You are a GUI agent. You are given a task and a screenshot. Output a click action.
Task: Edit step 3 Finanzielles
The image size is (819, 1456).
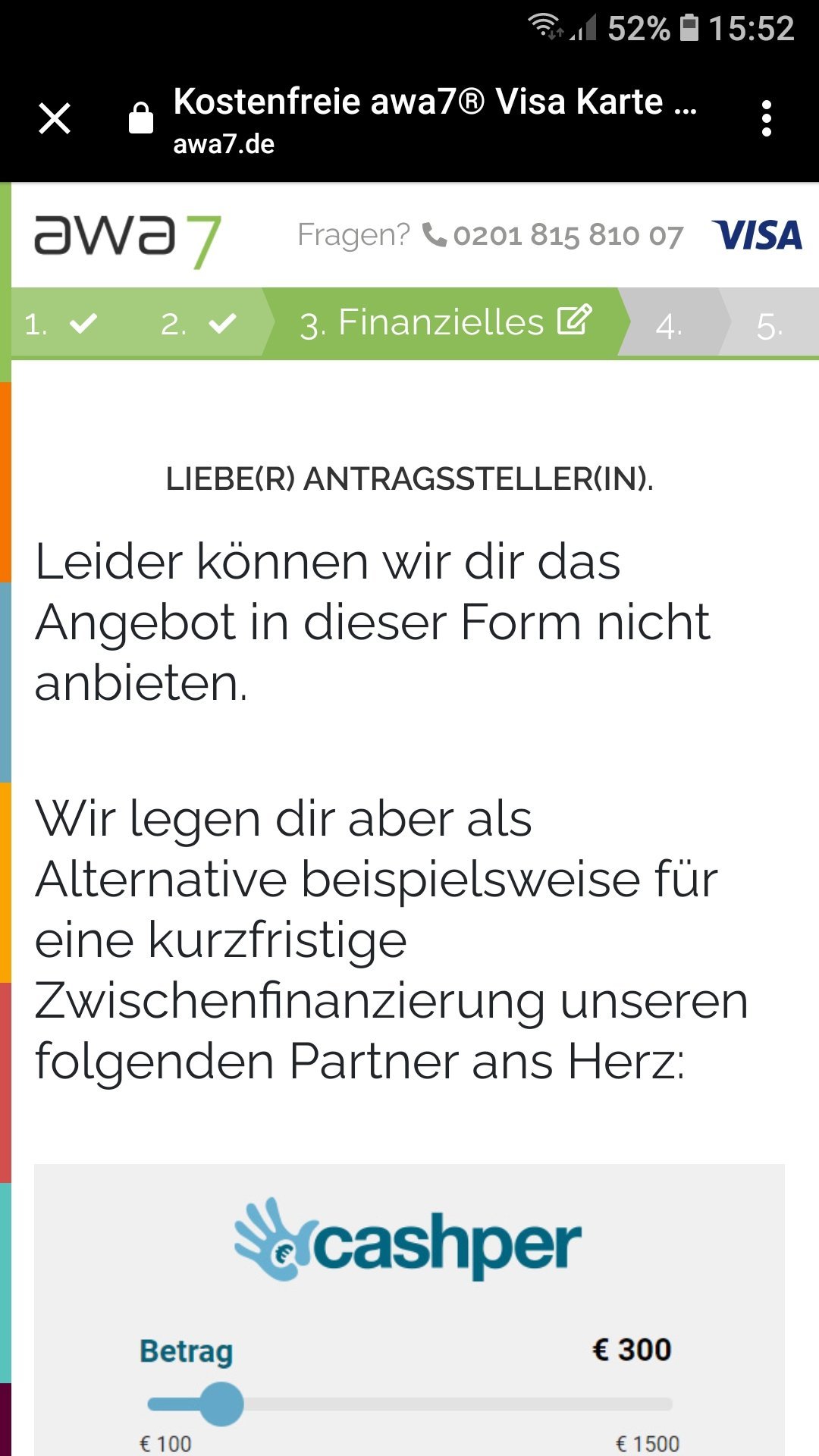(445, 322)
